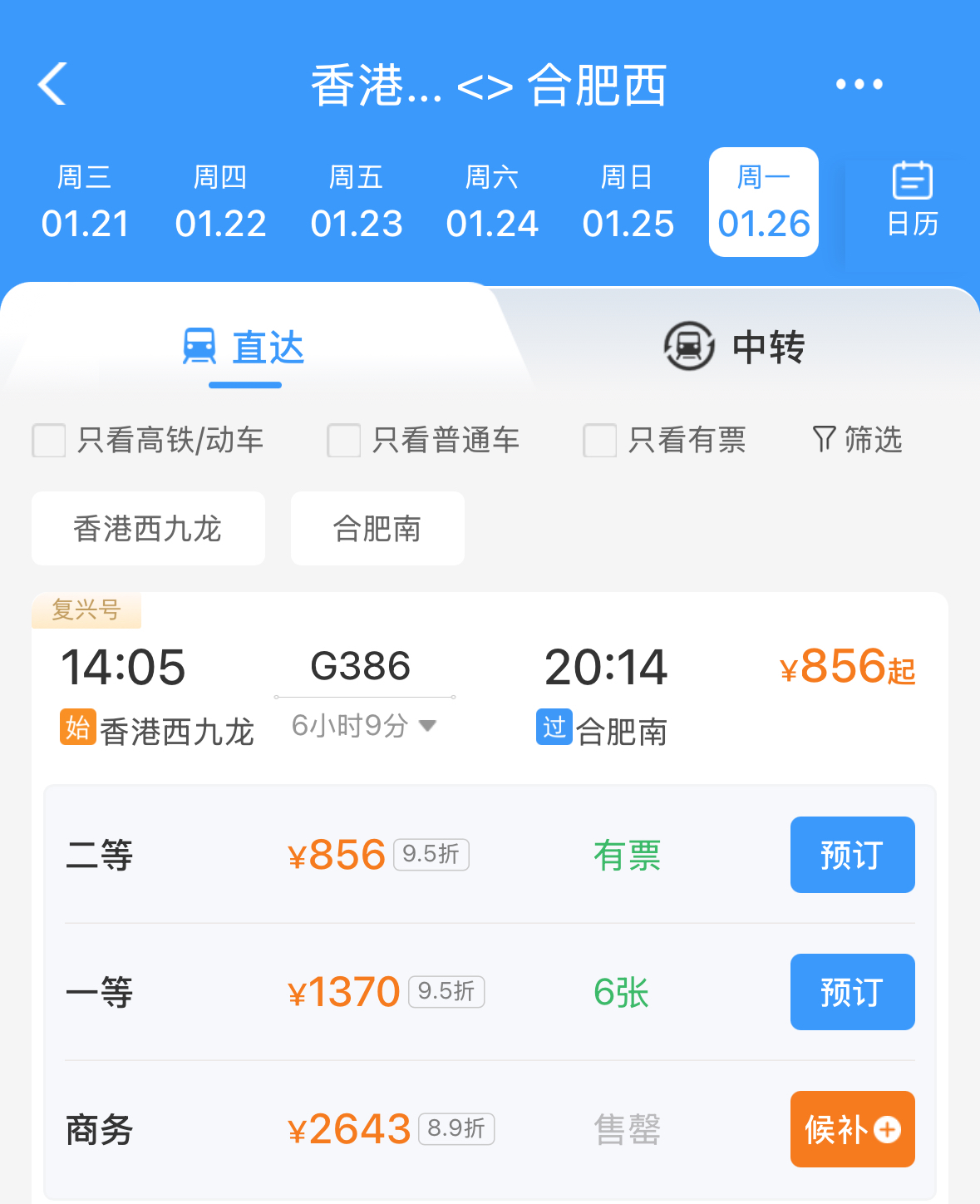The width and height of the screenshot is (980, 1204).
Task: Select date 周五 01.23
Action: pyautogui.click(x=356, y=203)
